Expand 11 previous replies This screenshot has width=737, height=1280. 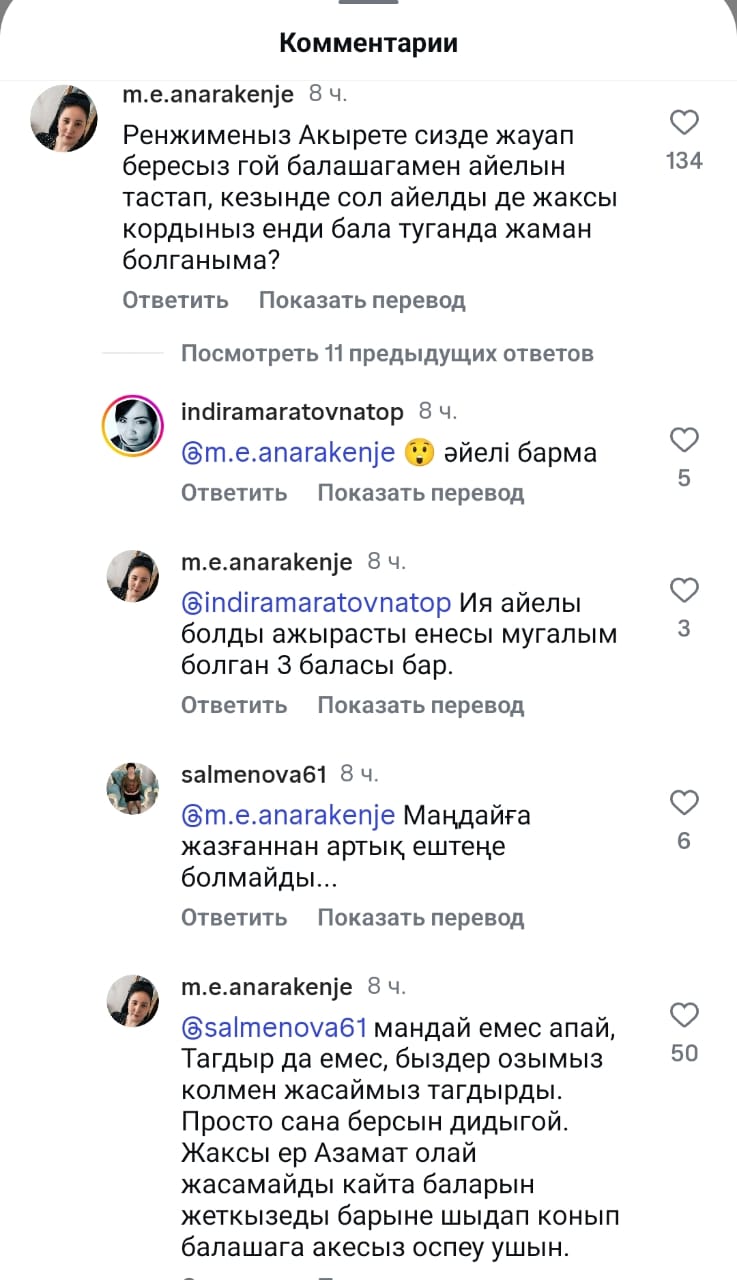387,353
